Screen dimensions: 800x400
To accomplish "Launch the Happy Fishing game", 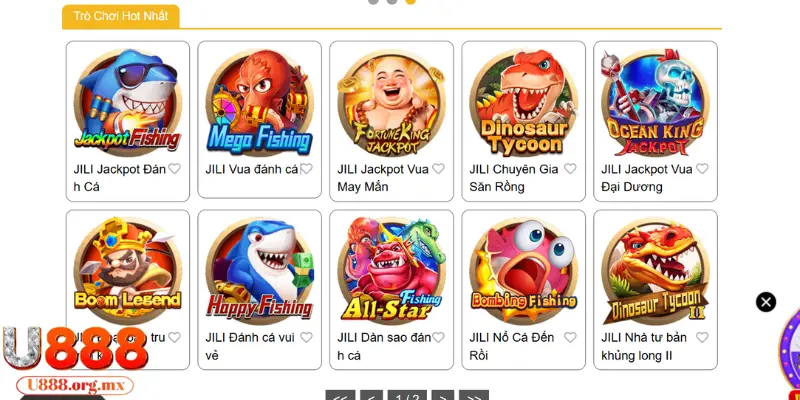I will pyautogui.click(x=259, y=270).
